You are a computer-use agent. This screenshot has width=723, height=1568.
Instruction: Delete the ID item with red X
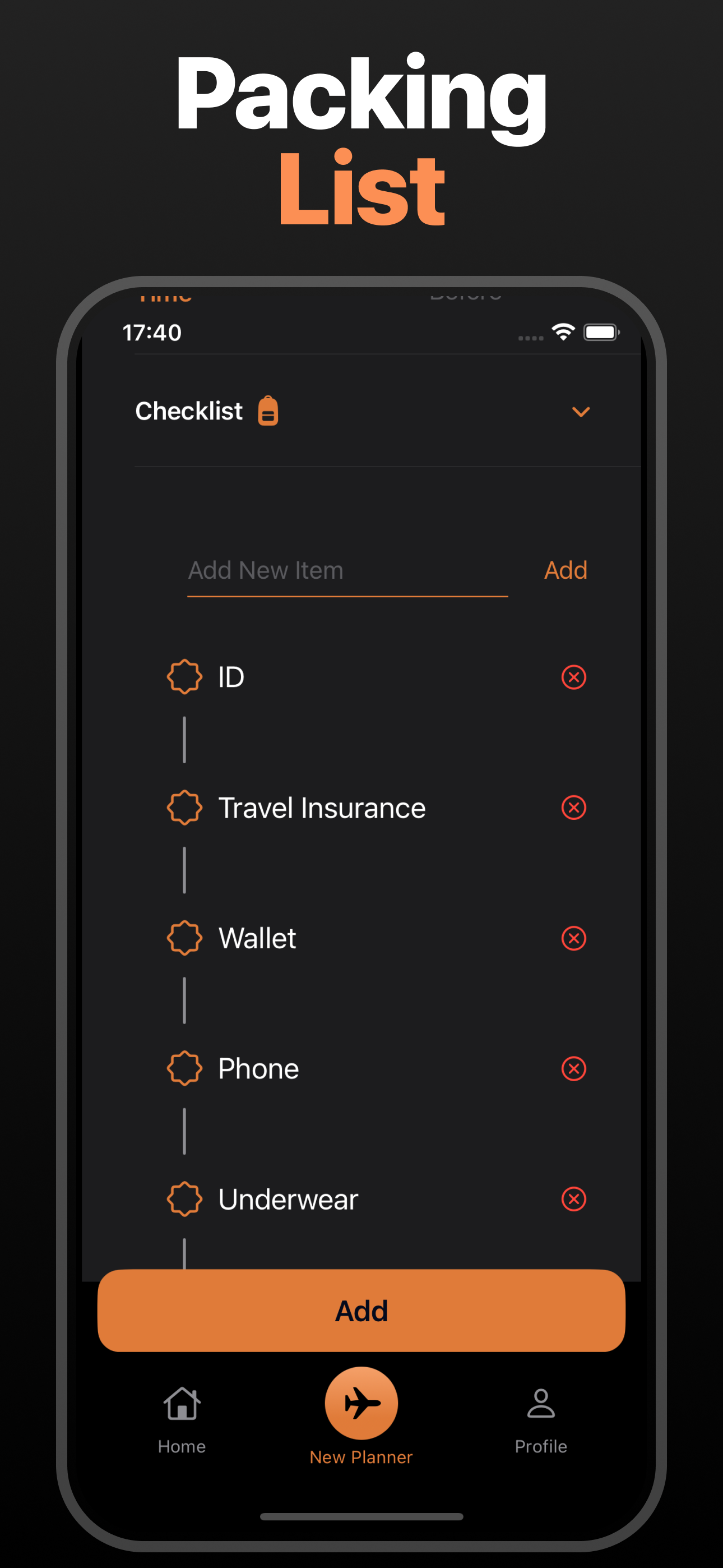pyautogui.click(x=573, y=677)
